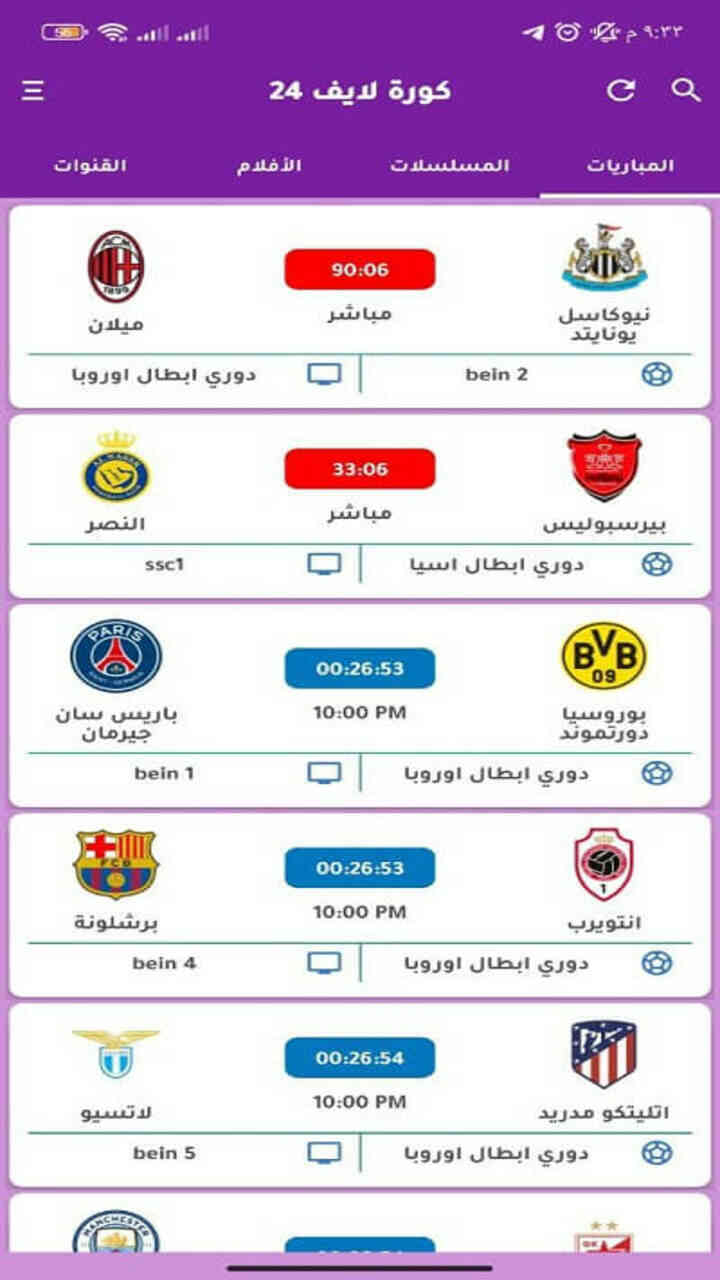Open the Dortmund vs Paris Saint-Germain match
This screenshot has width=720, height=1280.
coord(360,690)
